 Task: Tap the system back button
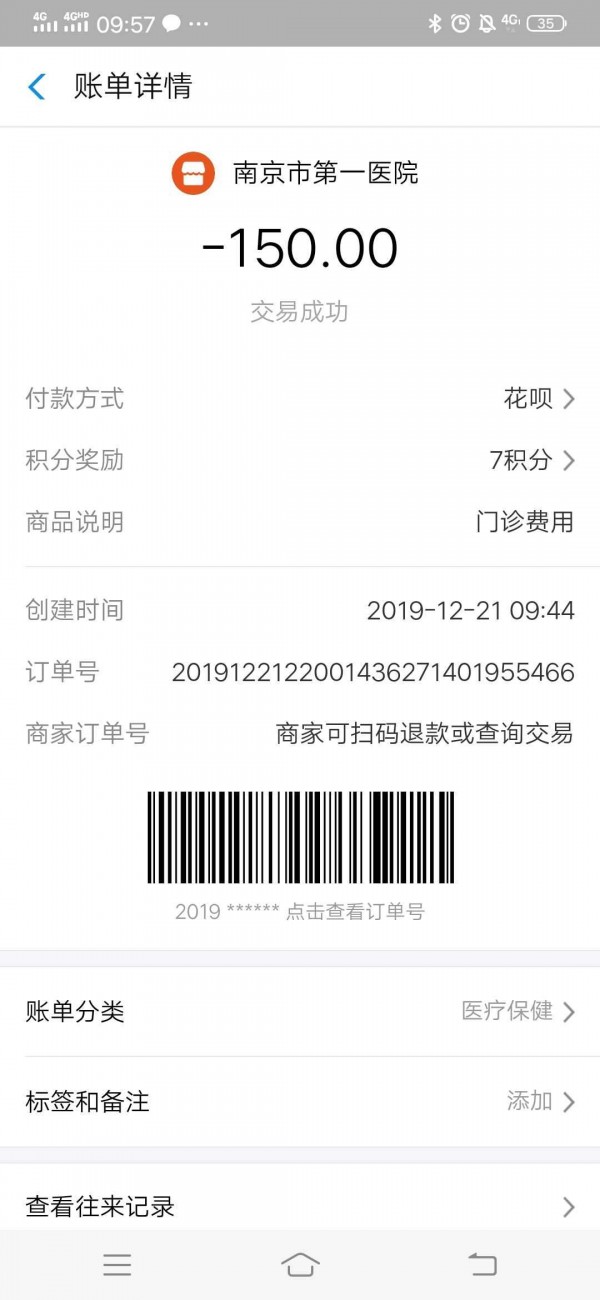tap(482, 1264)
